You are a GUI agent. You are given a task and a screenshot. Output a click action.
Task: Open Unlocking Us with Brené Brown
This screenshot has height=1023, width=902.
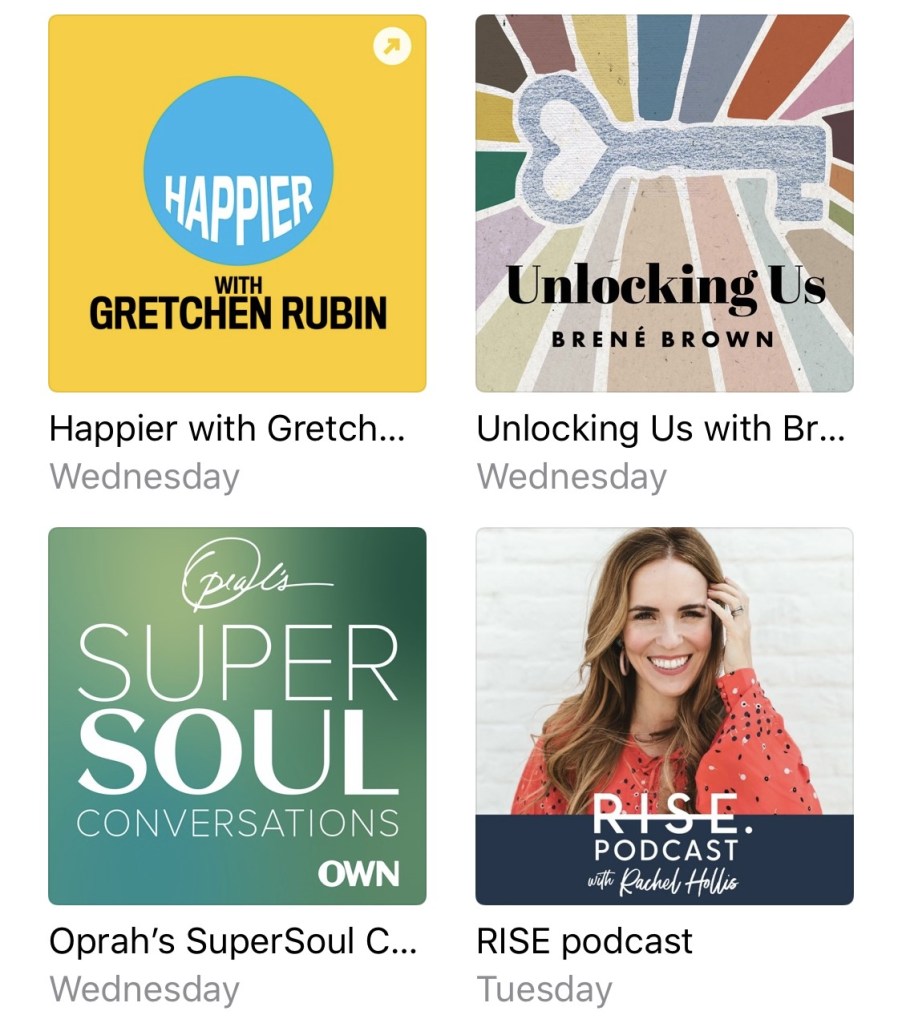(x=664, y=203)
